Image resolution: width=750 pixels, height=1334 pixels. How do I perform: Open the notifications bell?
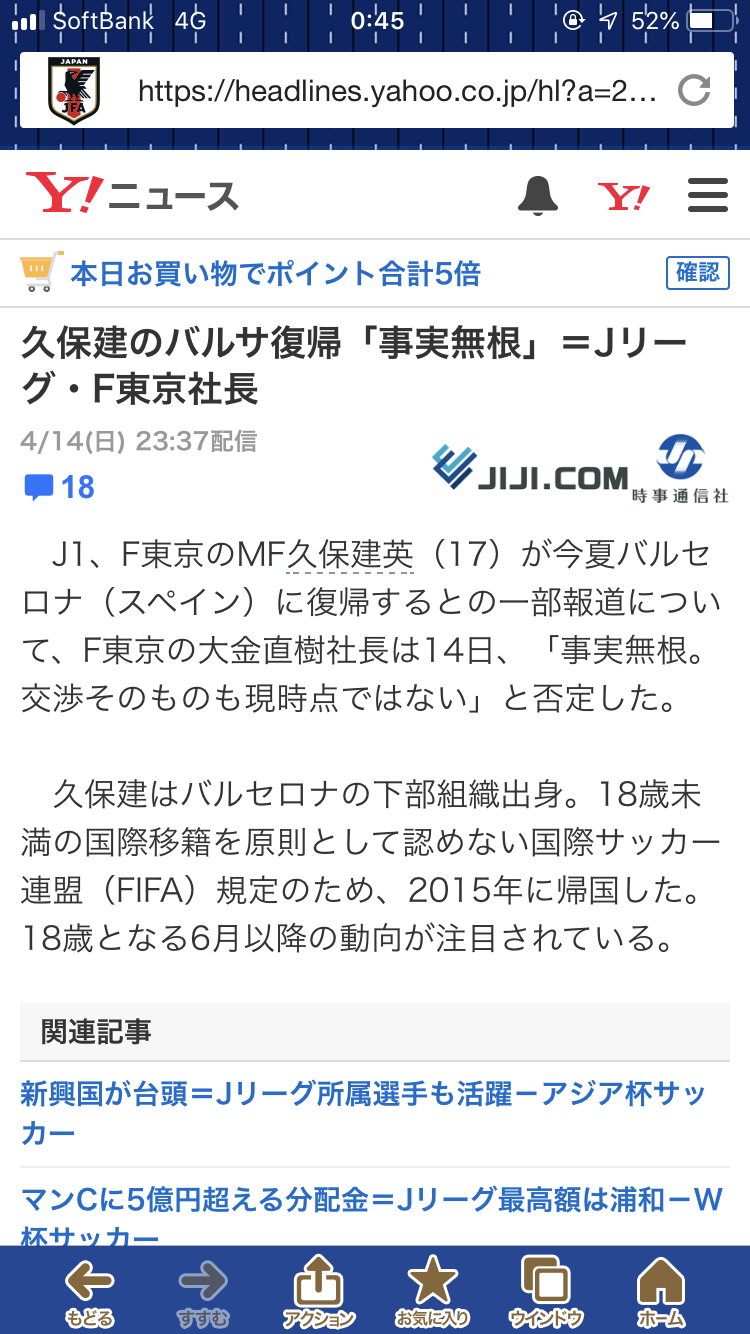[538, 195]
